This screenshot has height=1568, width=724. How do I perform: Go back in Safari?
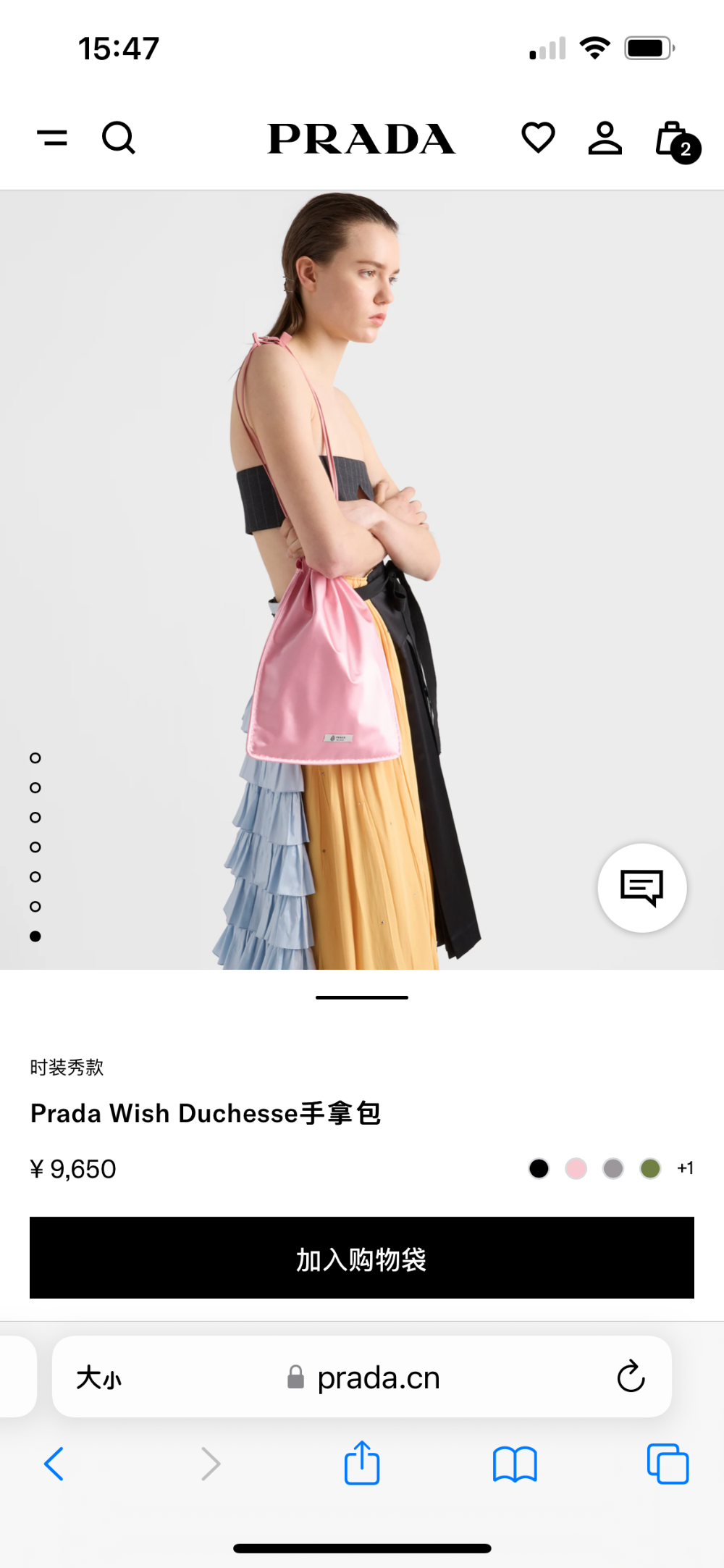click(54, 1464)
